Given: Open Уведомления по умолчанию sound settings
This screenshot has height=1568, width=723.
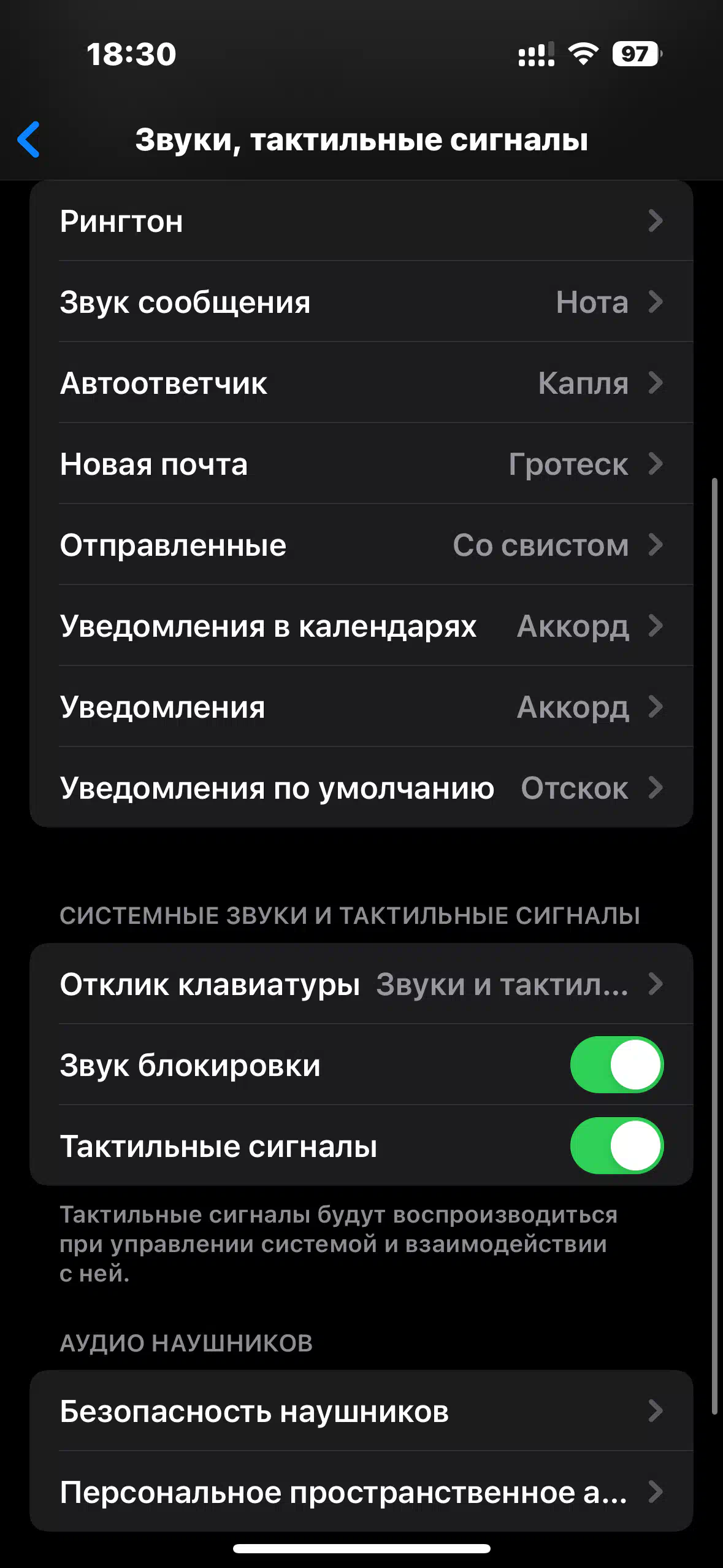Looking at the screenshot, I should click(361, 787).
